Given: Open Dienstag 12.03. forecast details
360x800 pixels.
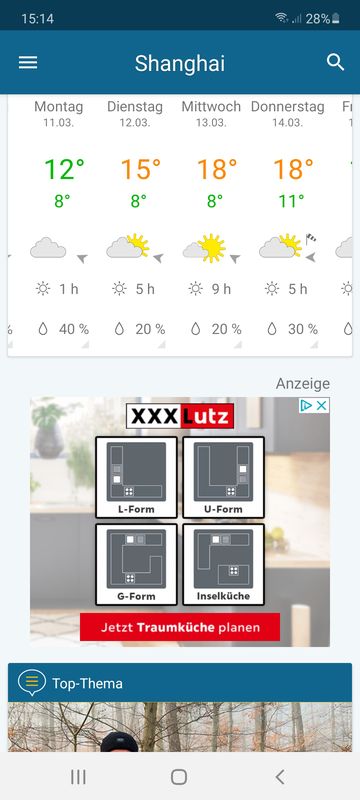Looking at the screenshot, I should coord(135,222).
